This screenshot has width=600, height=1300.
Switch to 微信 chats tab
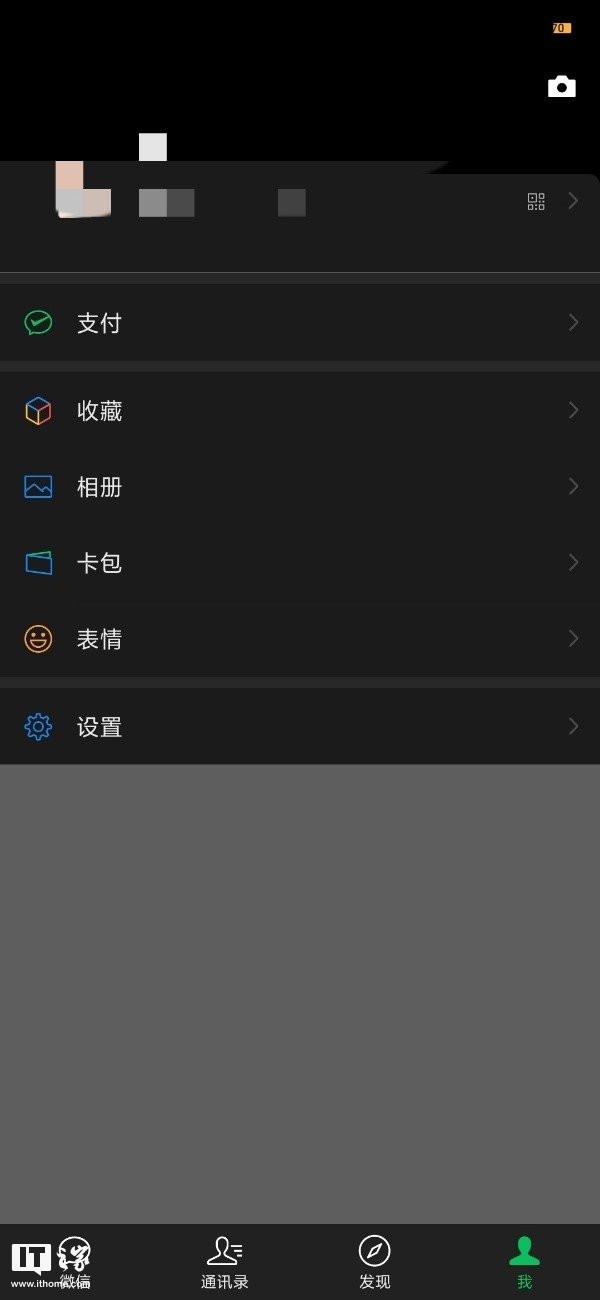coord(75,1262)
